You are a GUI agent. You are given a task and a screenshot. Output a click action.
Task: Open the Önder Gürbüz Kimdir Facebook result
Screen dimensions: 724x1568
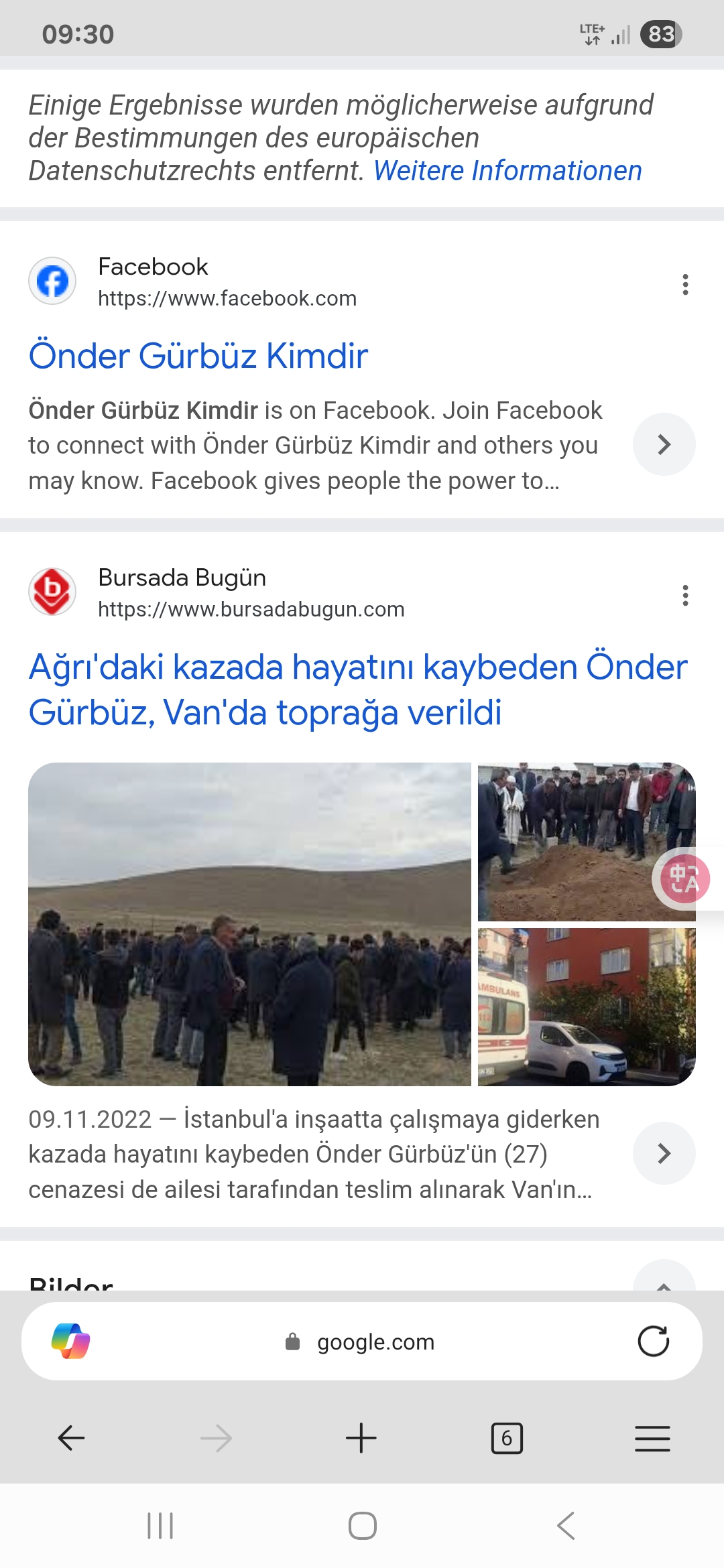pos(198,356)
